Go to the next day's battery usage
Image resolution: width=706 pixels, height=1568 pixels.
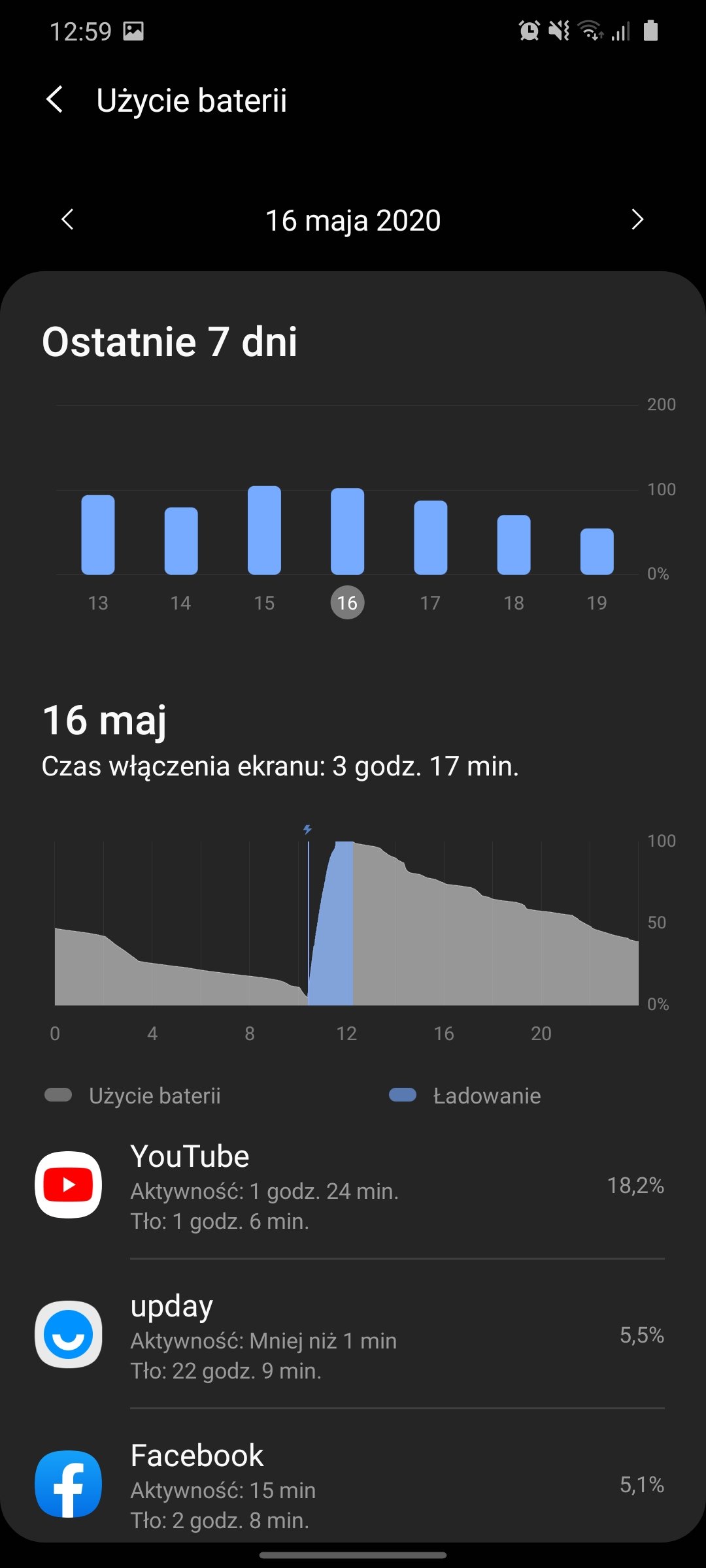[x=637, y=220]
